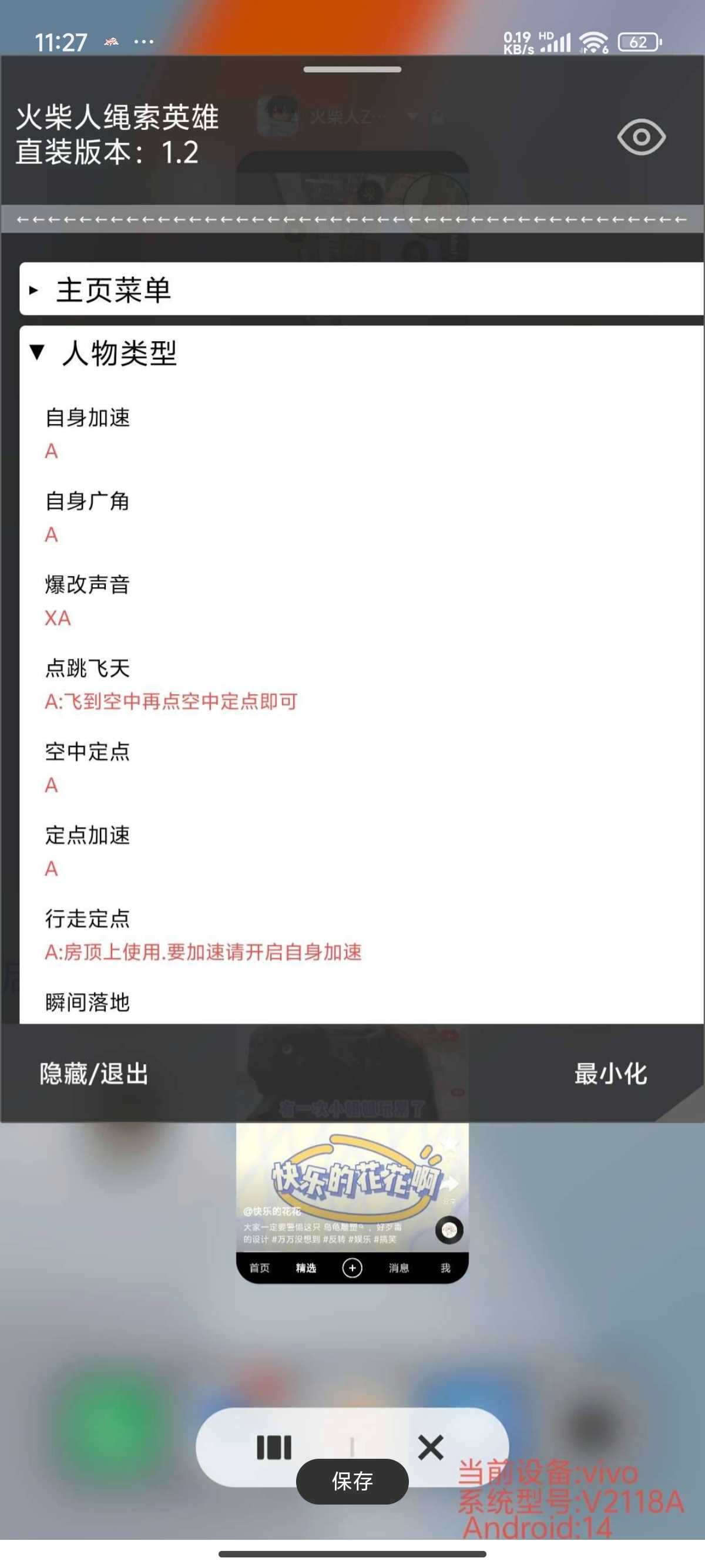This screenshot has height=1568, width=705.
Task: Enable 自身广角 option
Action: tap(88, 502)
